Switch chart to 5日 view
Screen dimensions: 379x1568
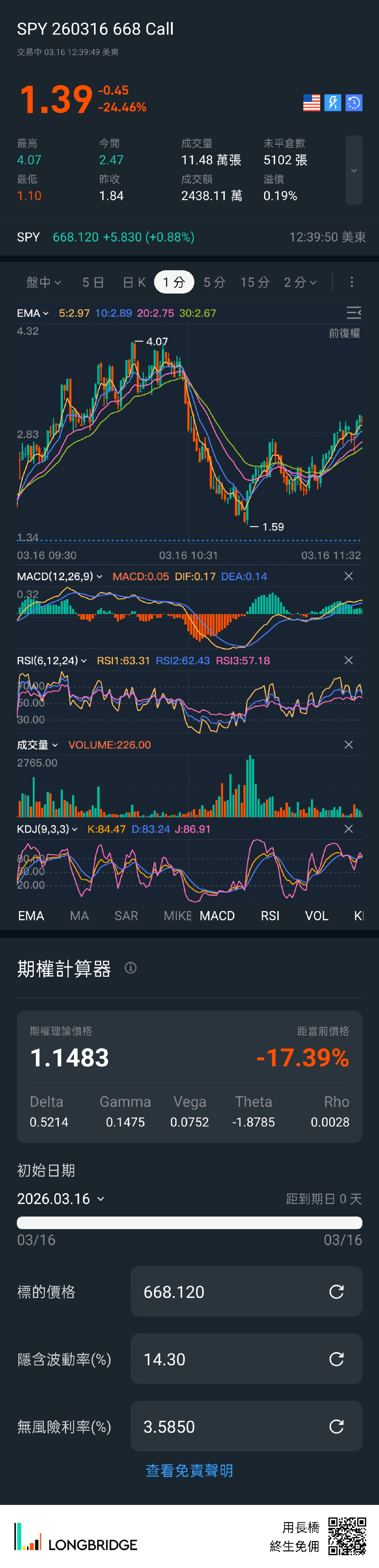coord(93,282)
